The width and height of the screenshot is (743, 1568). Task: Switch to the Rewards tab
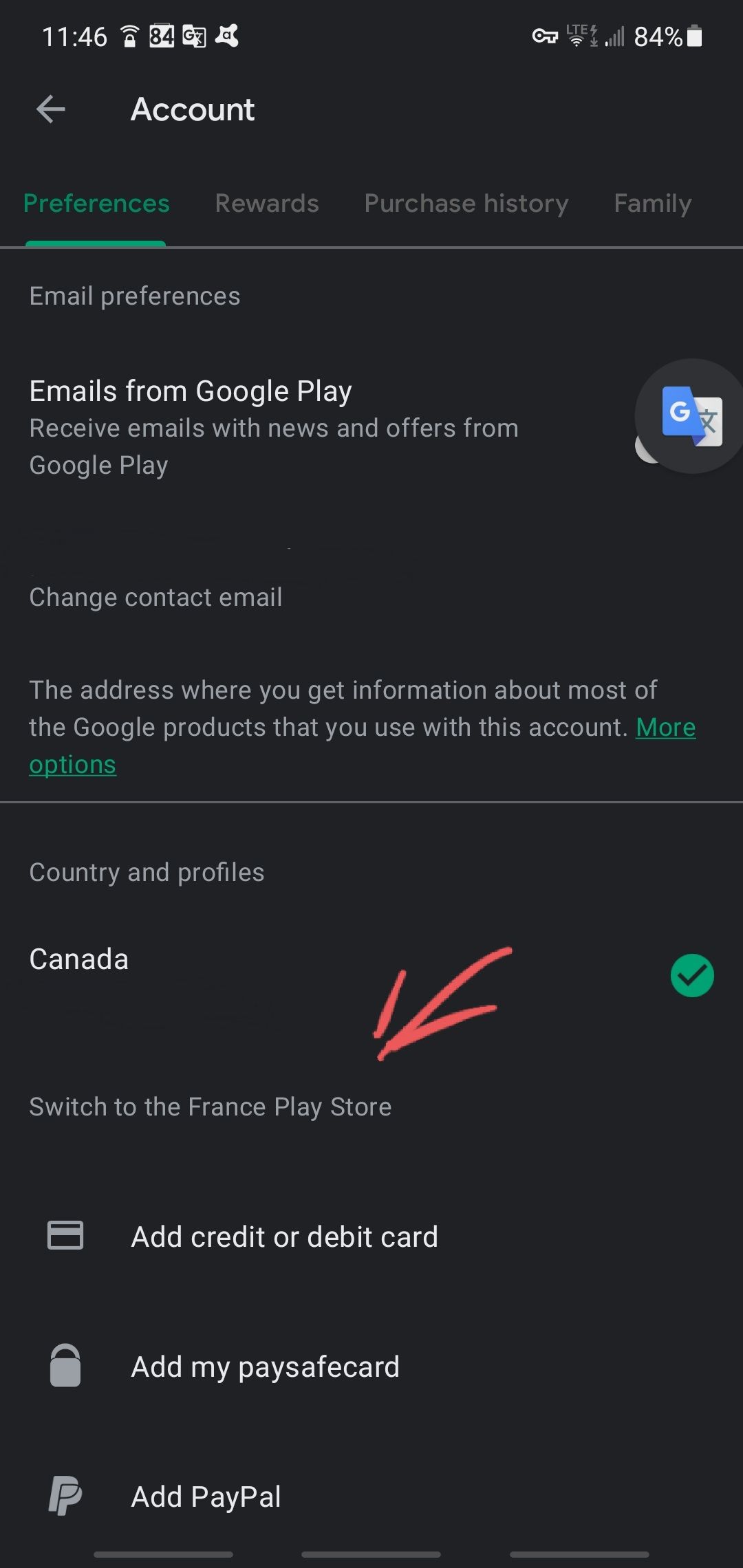point(267,203)
